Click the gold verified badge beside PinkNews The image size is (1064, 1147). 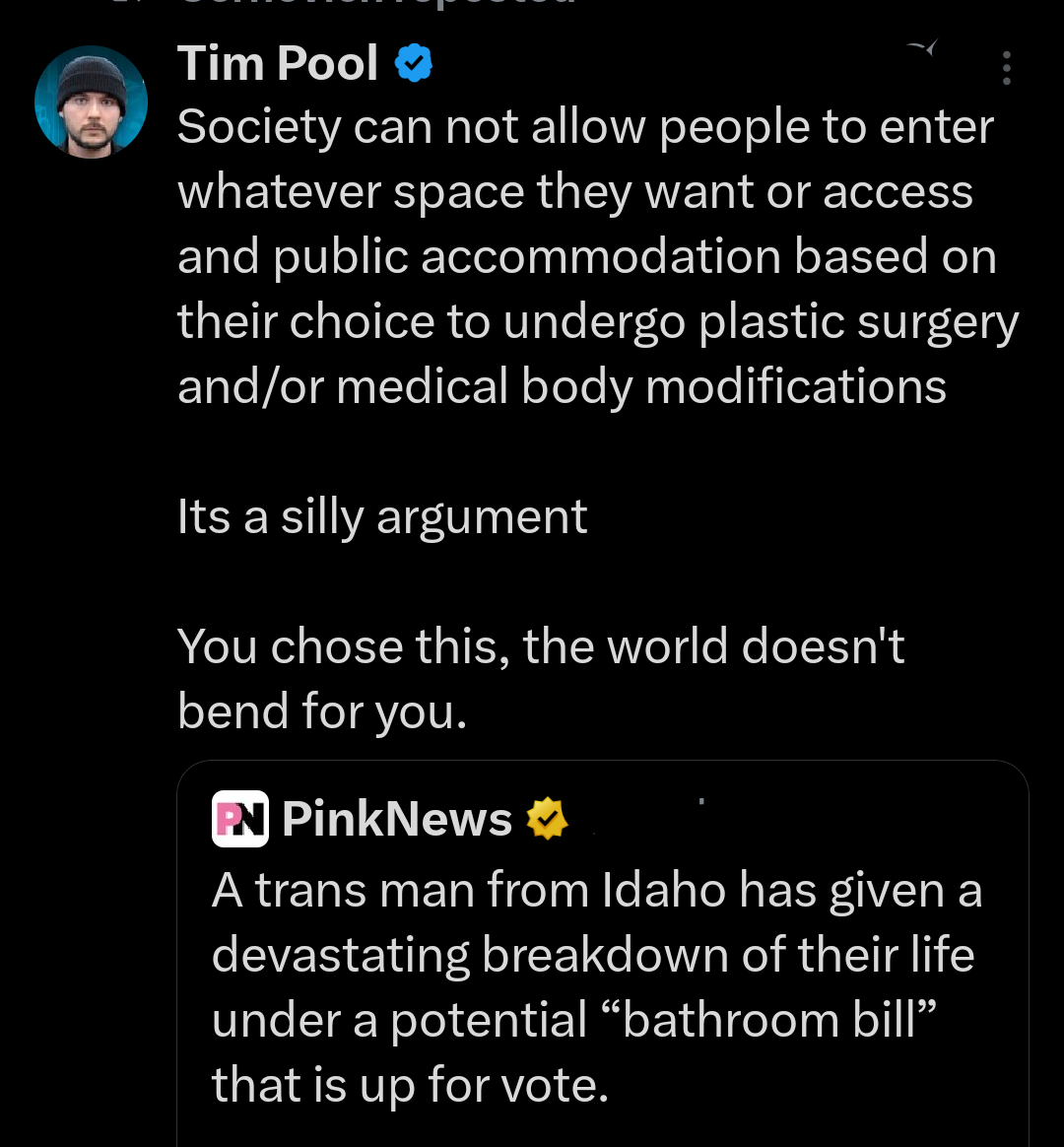coord(548,817)
